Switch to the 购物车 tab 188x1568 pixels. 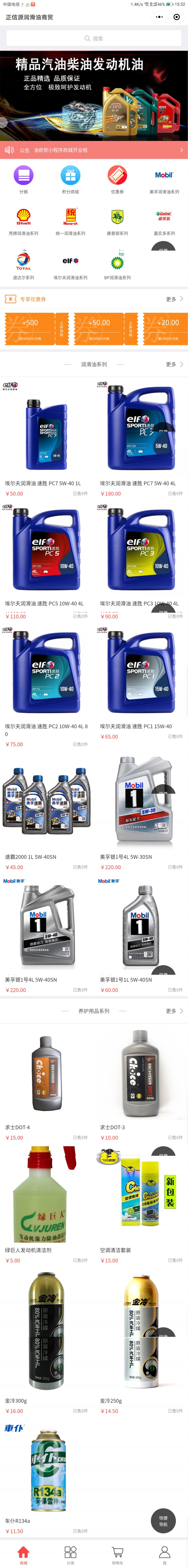coord(117,1554)
